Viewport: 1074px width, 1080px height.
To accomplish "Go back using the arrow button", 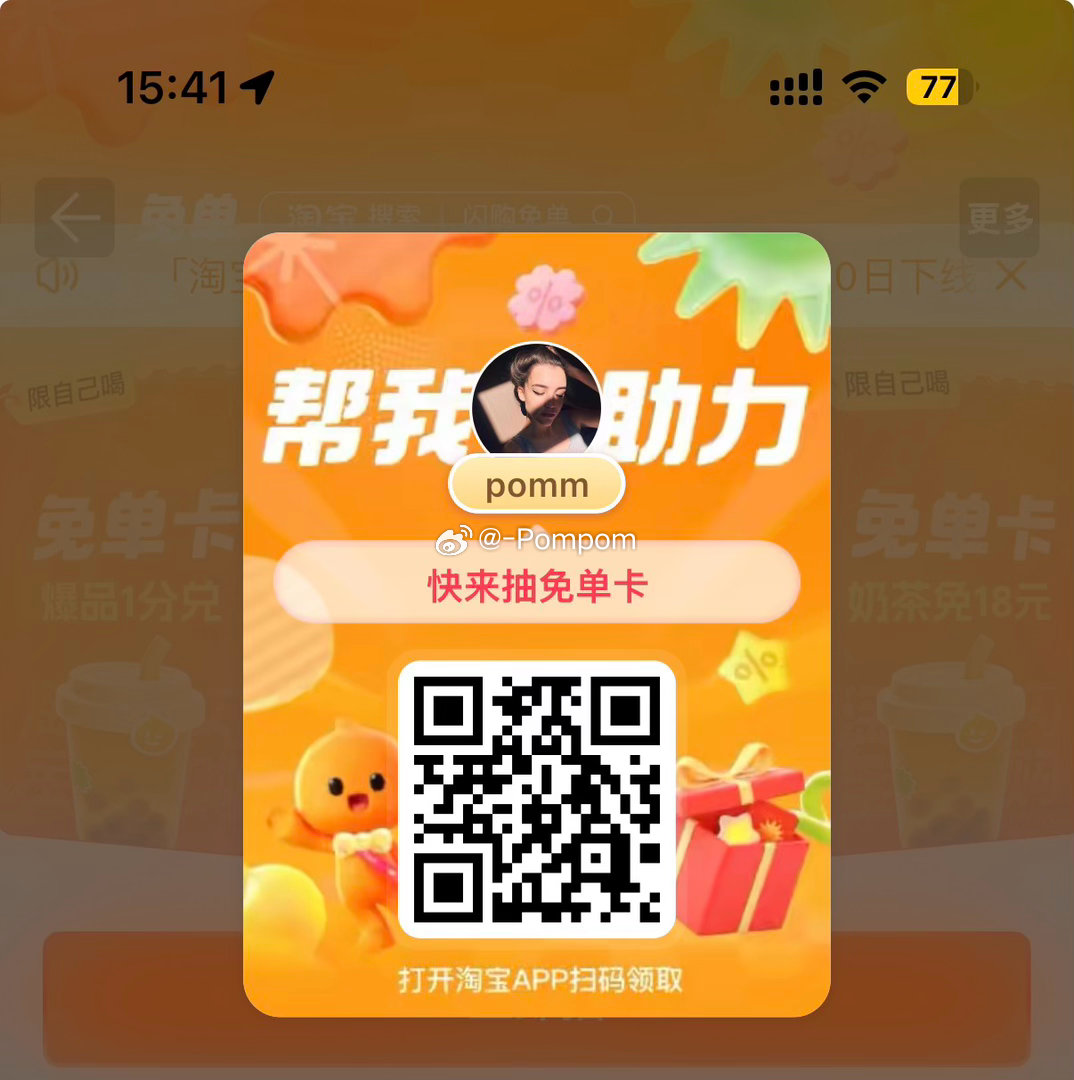I will click(74, 218).
